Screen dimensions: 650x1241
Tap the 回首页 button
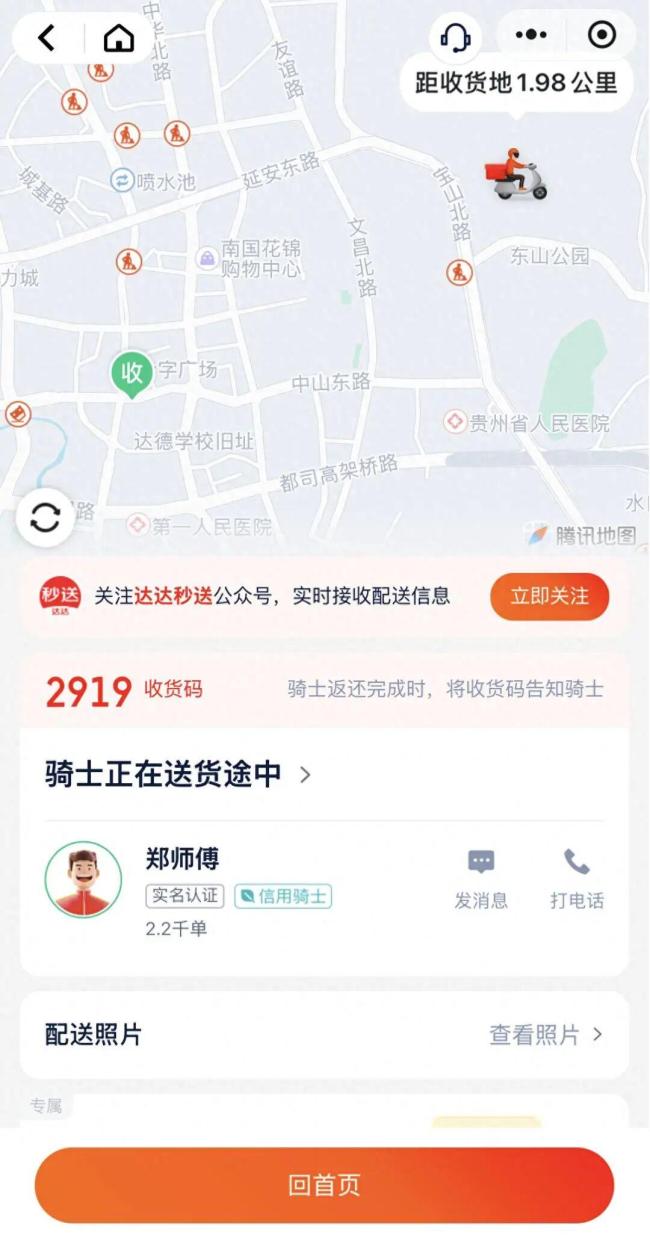[324, 1185]
